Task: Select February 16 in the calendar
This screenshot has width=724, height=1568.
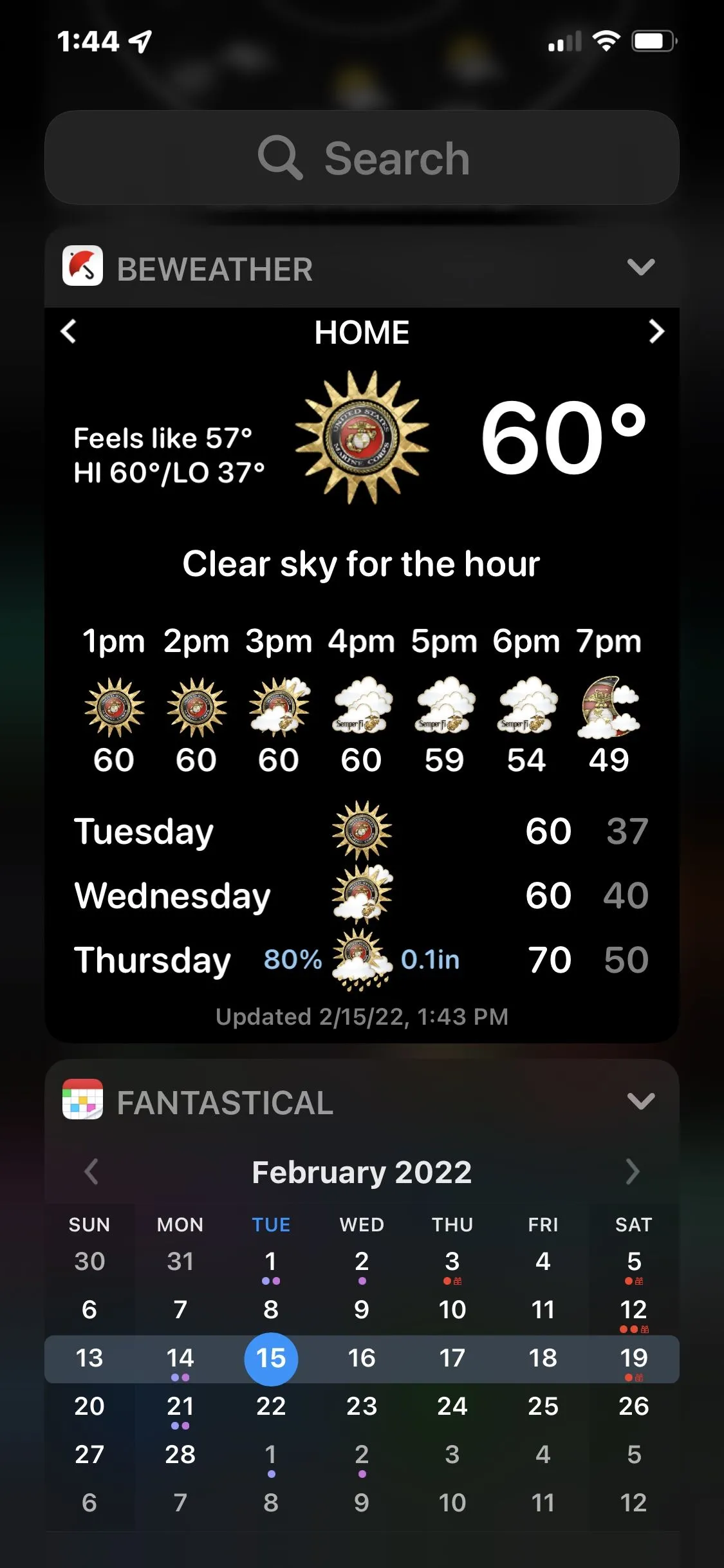Action: 362,1358
